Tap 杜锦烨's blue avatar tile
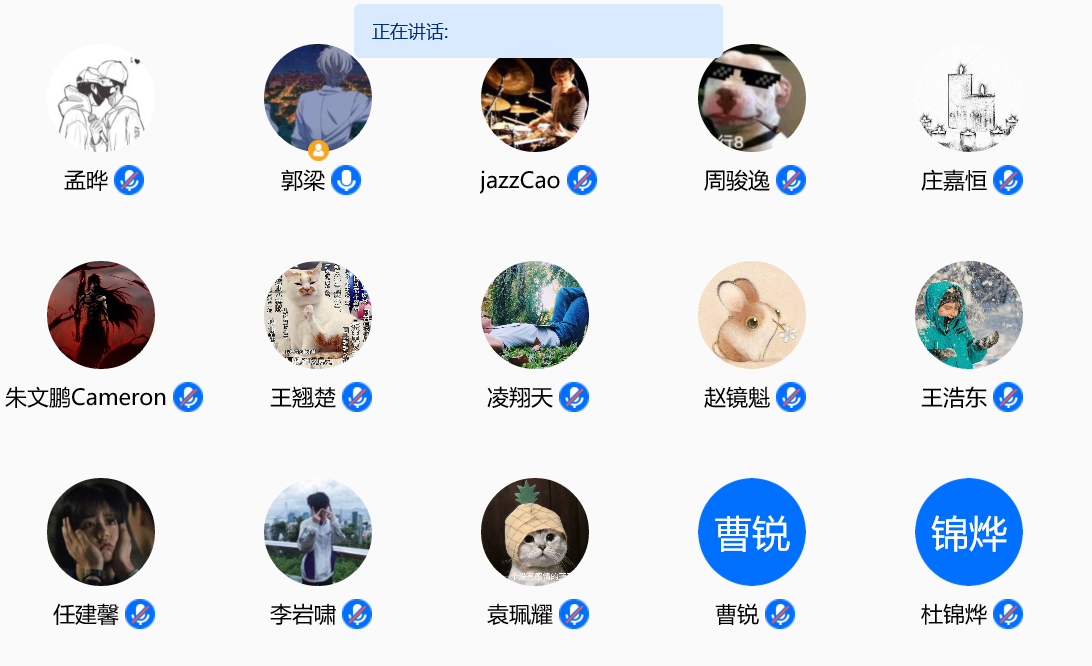 (969, 532)
